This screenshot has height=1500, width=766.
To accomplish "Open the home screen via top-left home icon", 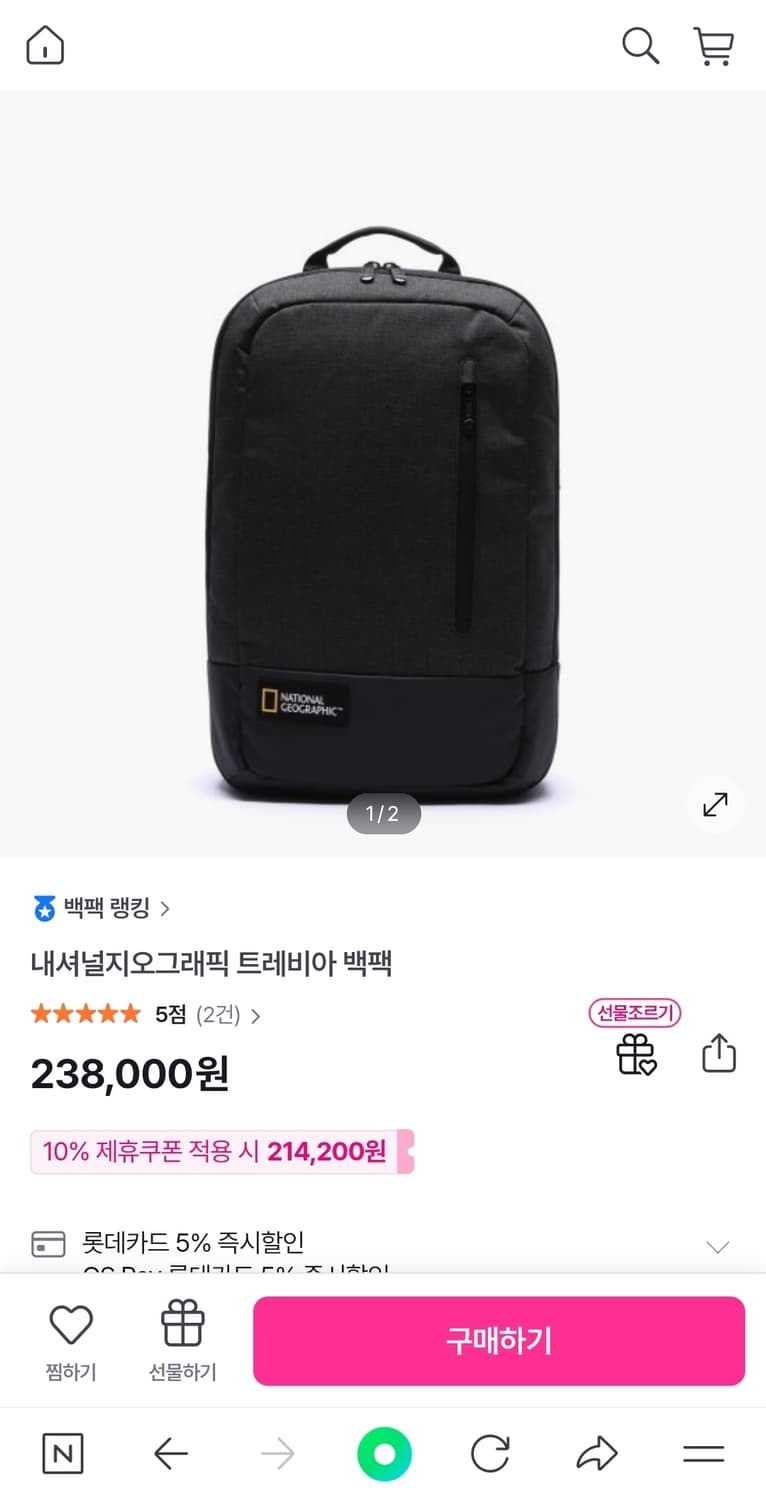I will [44, 45].
